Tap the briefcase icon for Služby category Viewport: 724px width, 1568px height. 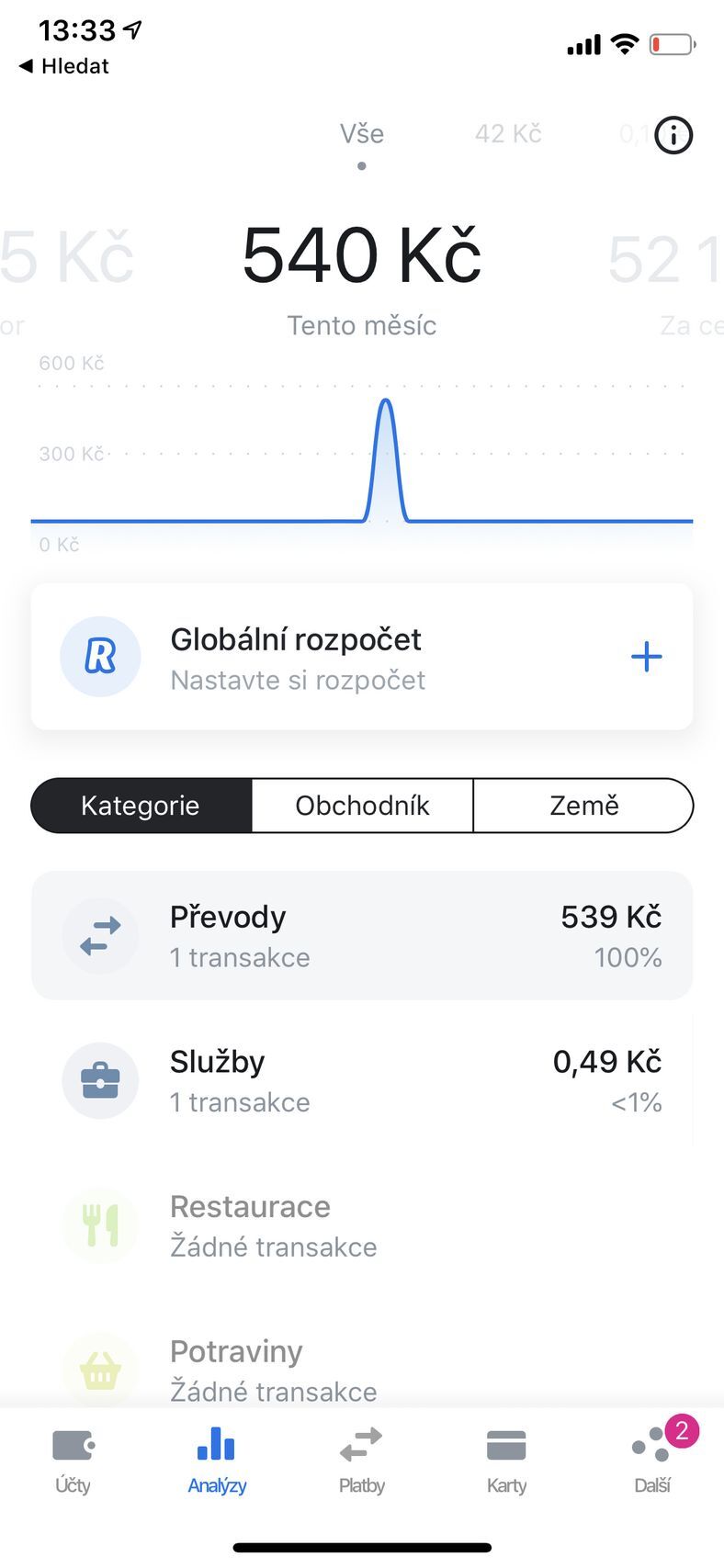99,1081
